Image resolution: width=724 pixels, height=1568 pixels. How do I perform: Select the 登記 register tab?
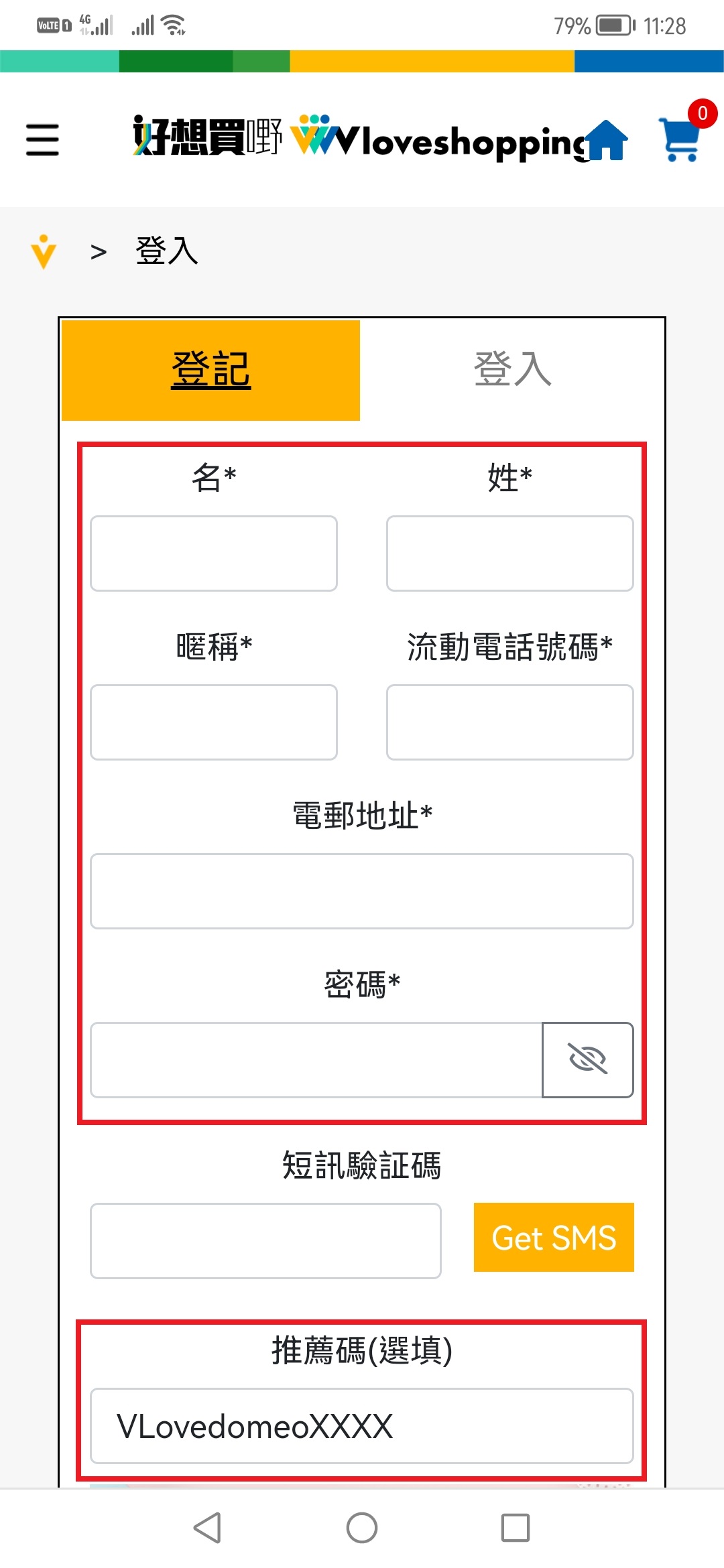pyautogui.click(x=210, y=370)
